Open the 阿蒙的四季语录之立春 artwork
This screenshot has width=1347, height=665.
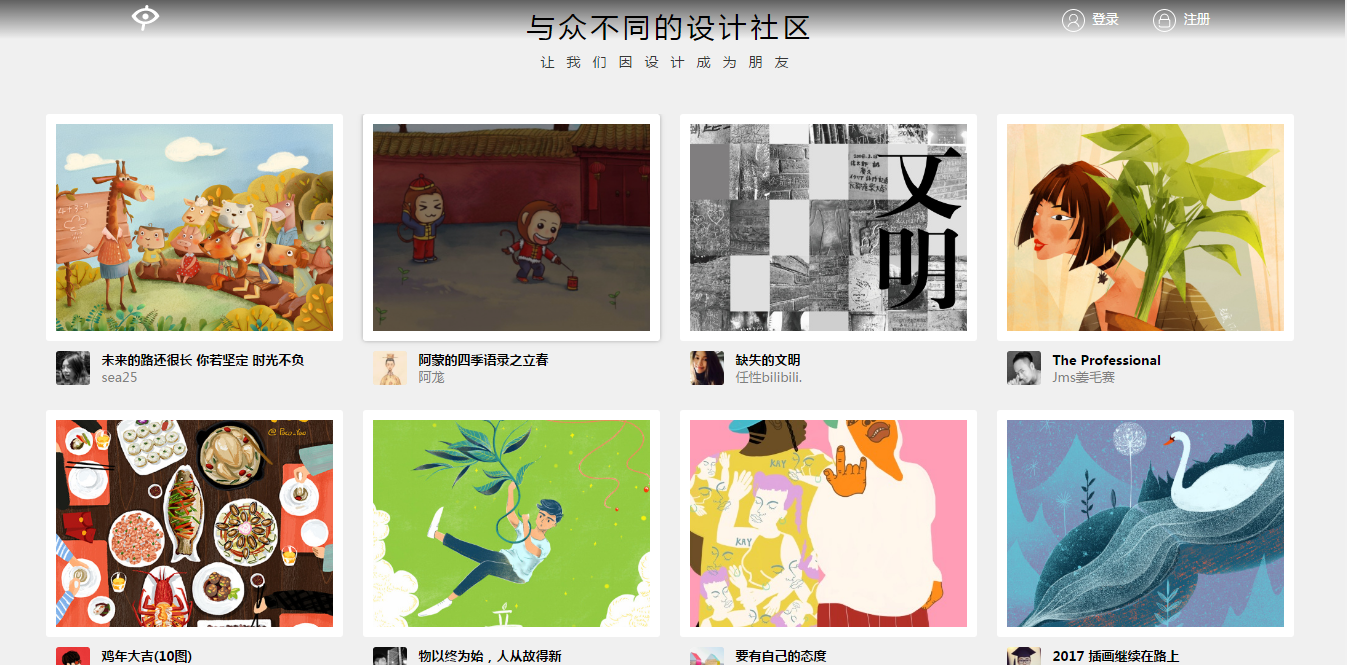click(x=511, y=227)
